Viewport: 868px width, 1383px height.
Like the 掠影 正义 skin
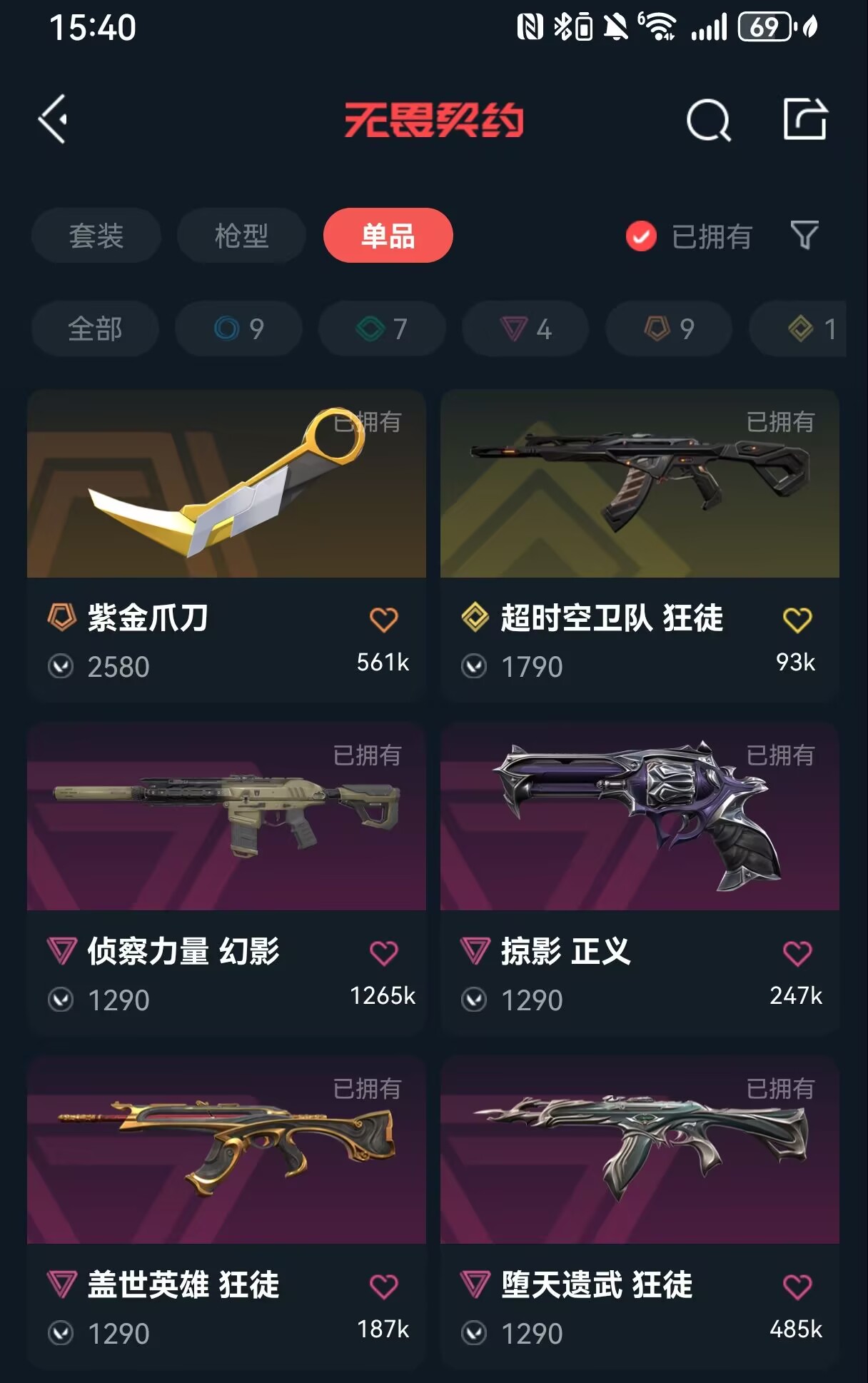tap(797, 952)
